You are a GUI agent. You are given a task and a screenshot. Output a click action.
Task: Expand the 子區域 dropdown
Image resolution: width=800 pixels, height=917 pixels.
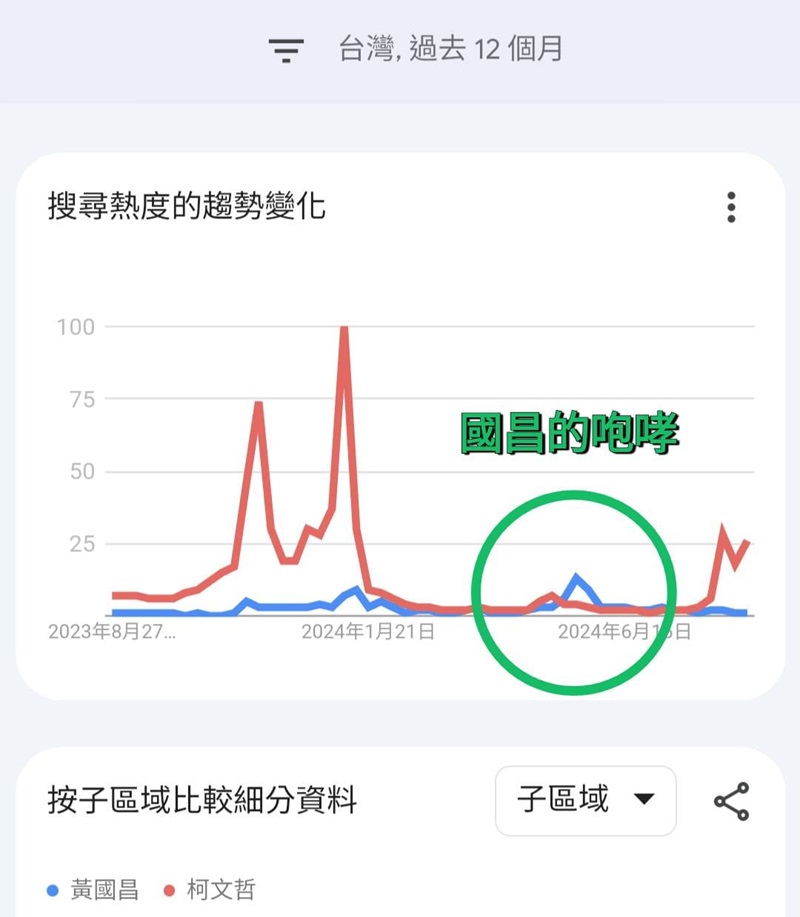585,800
